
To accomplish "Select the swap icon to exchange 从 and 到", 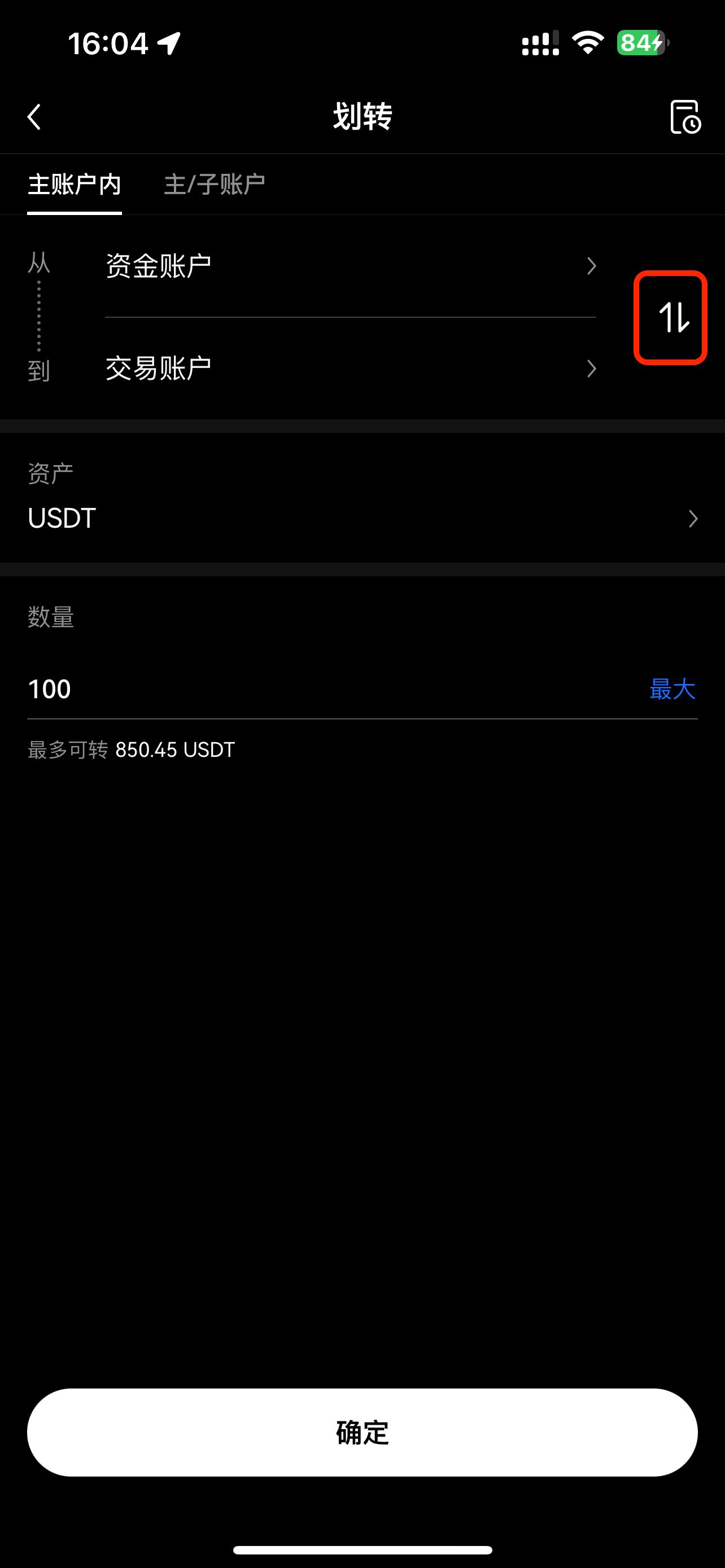I will point(672,318).
